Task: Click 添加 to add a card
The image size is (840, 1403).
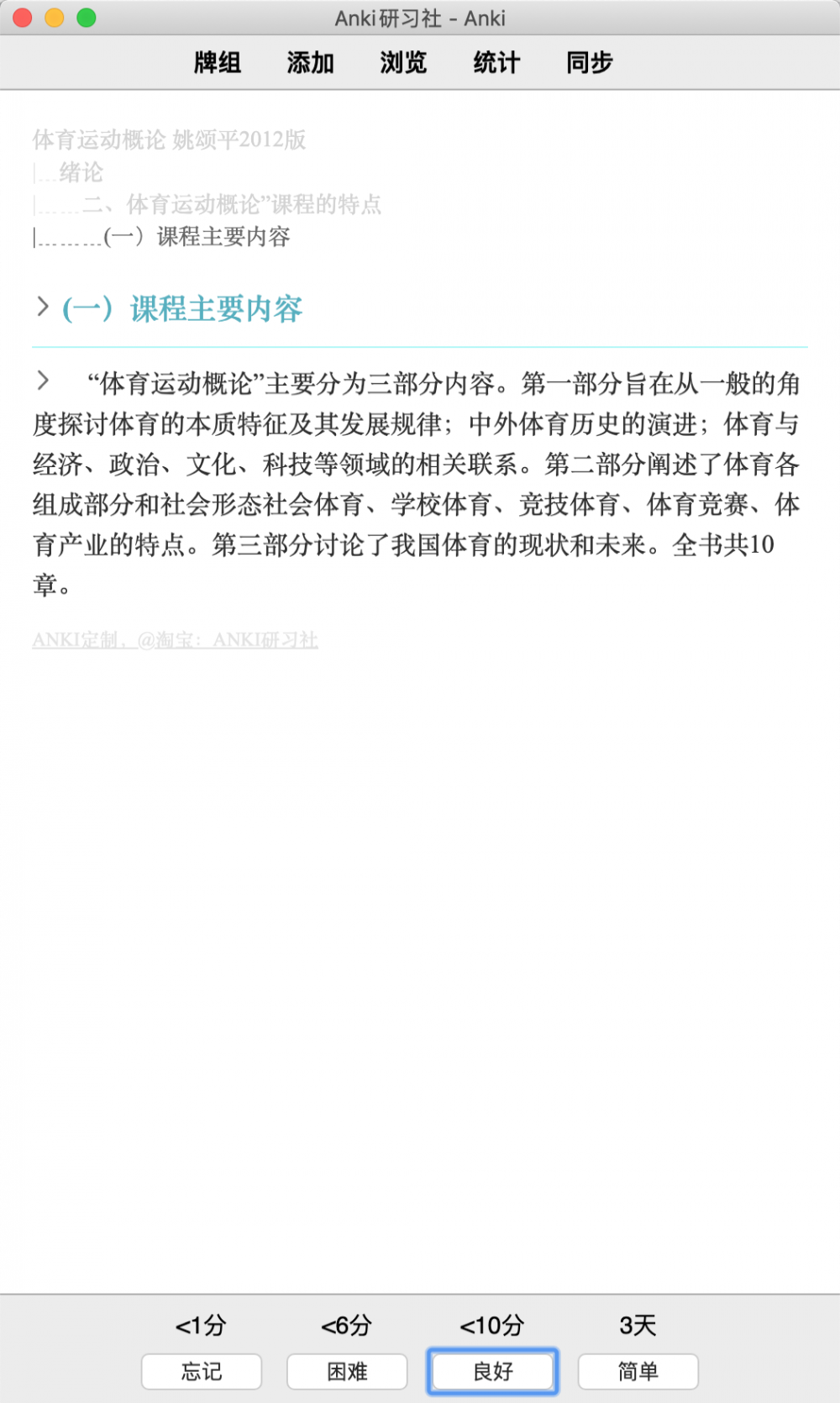Action: [x=311, y=62]
